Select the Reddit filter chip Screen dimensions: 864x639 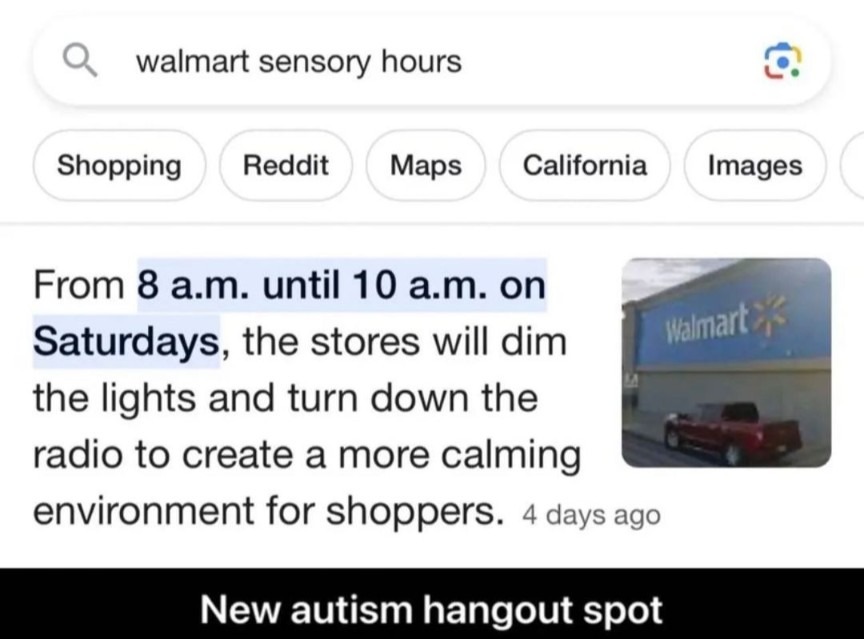[286, 165]
